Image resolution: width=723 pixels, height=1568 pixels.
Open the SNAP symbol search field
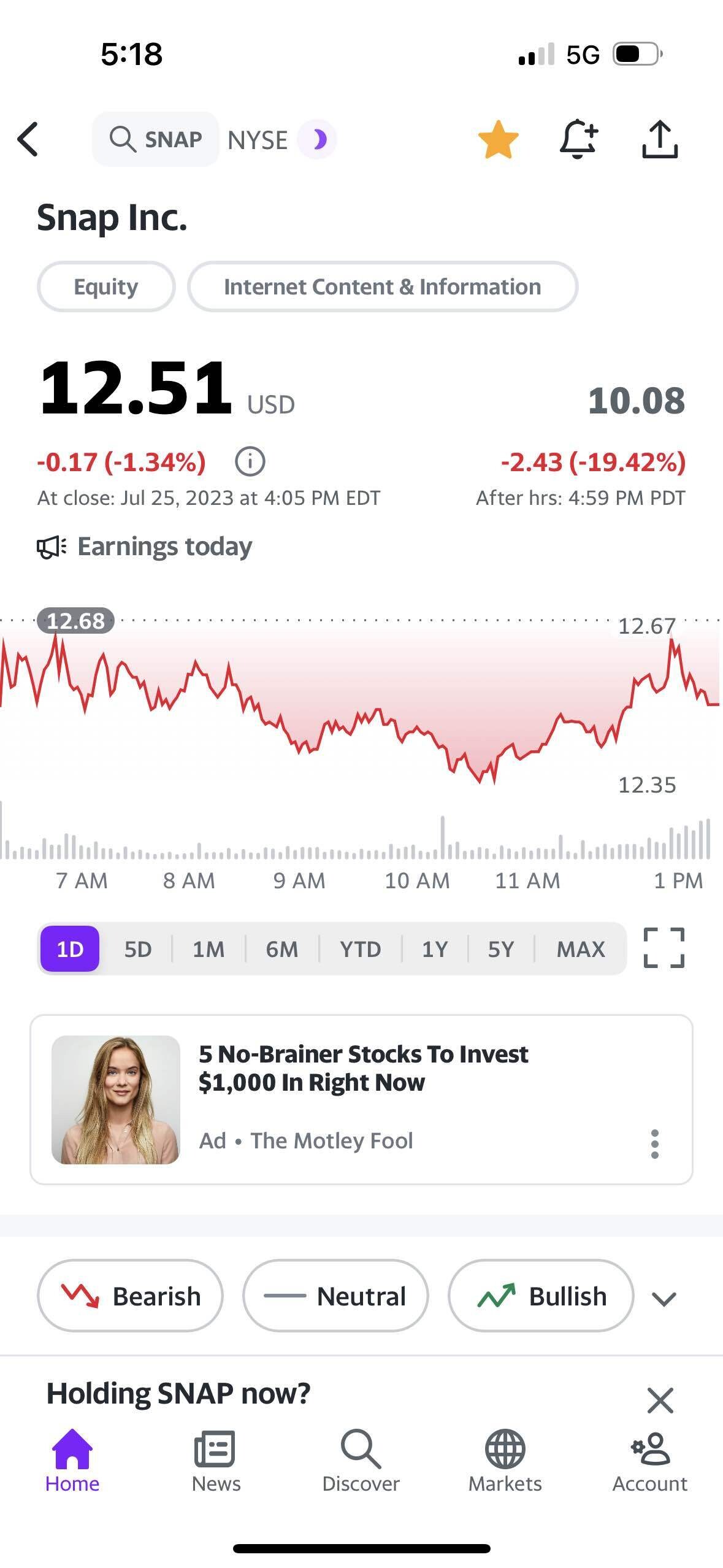155,139
